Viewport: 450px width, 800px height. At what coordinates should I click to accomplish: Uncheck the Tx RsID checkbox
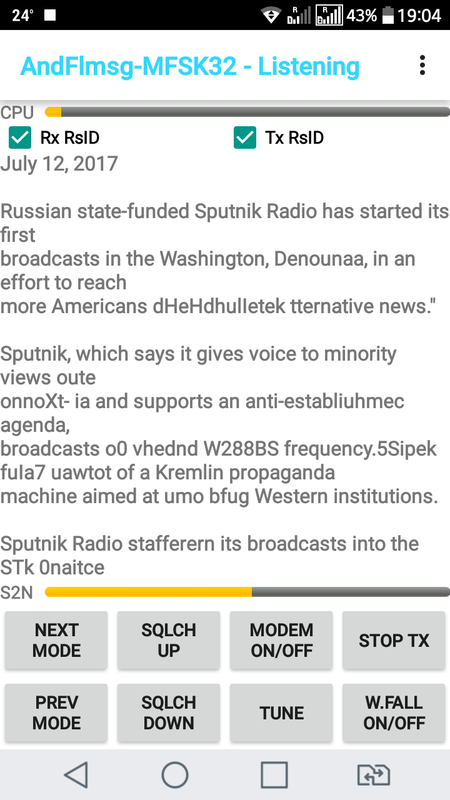[245, 138]
